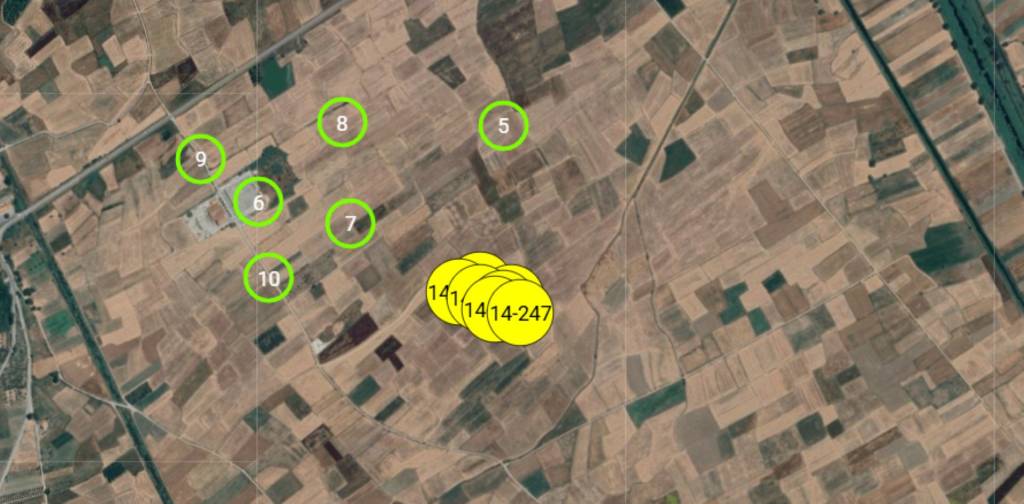Tap the green circle marker 5
This screenshot has height=504, width=1024.
pos(503,126)
